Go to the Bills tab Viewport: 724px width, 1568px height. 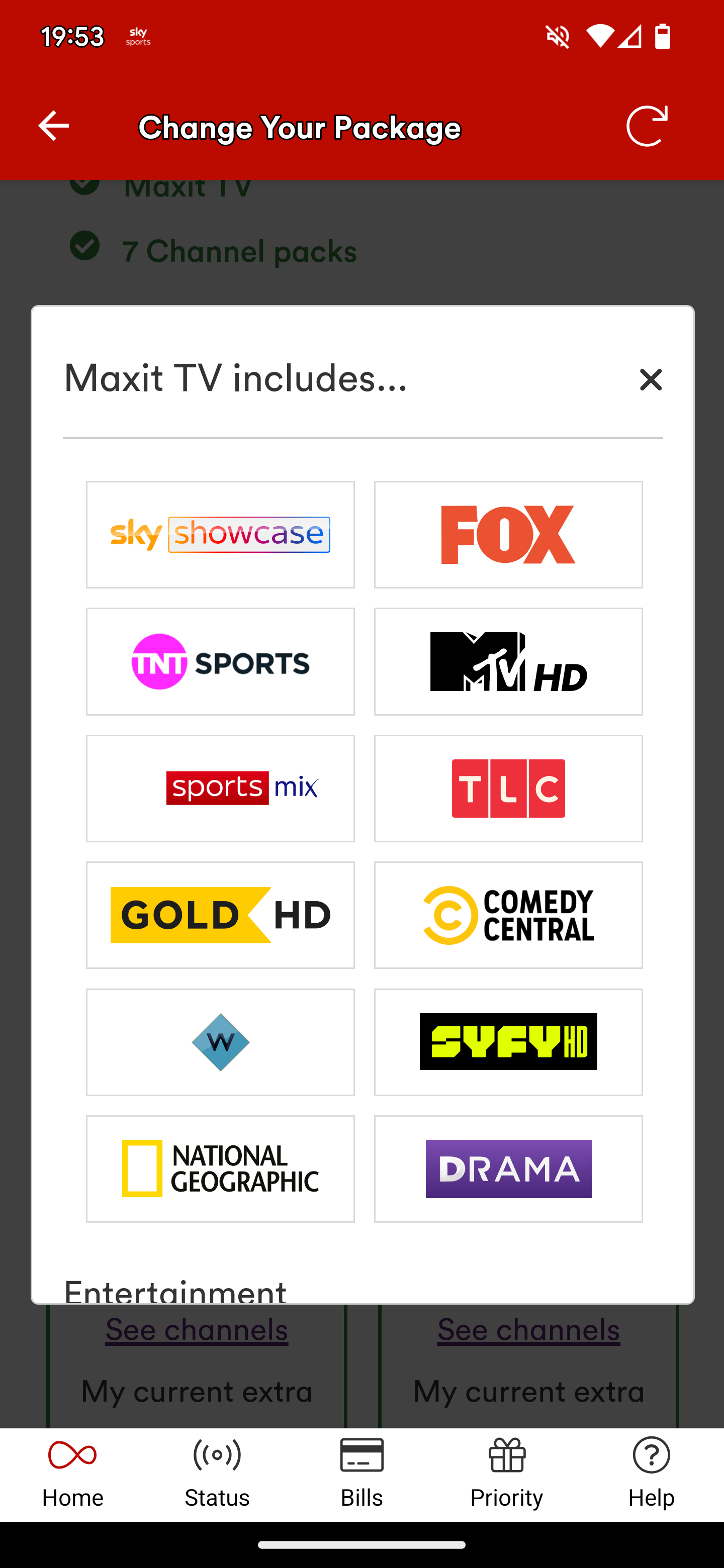tap(361, 1474)
